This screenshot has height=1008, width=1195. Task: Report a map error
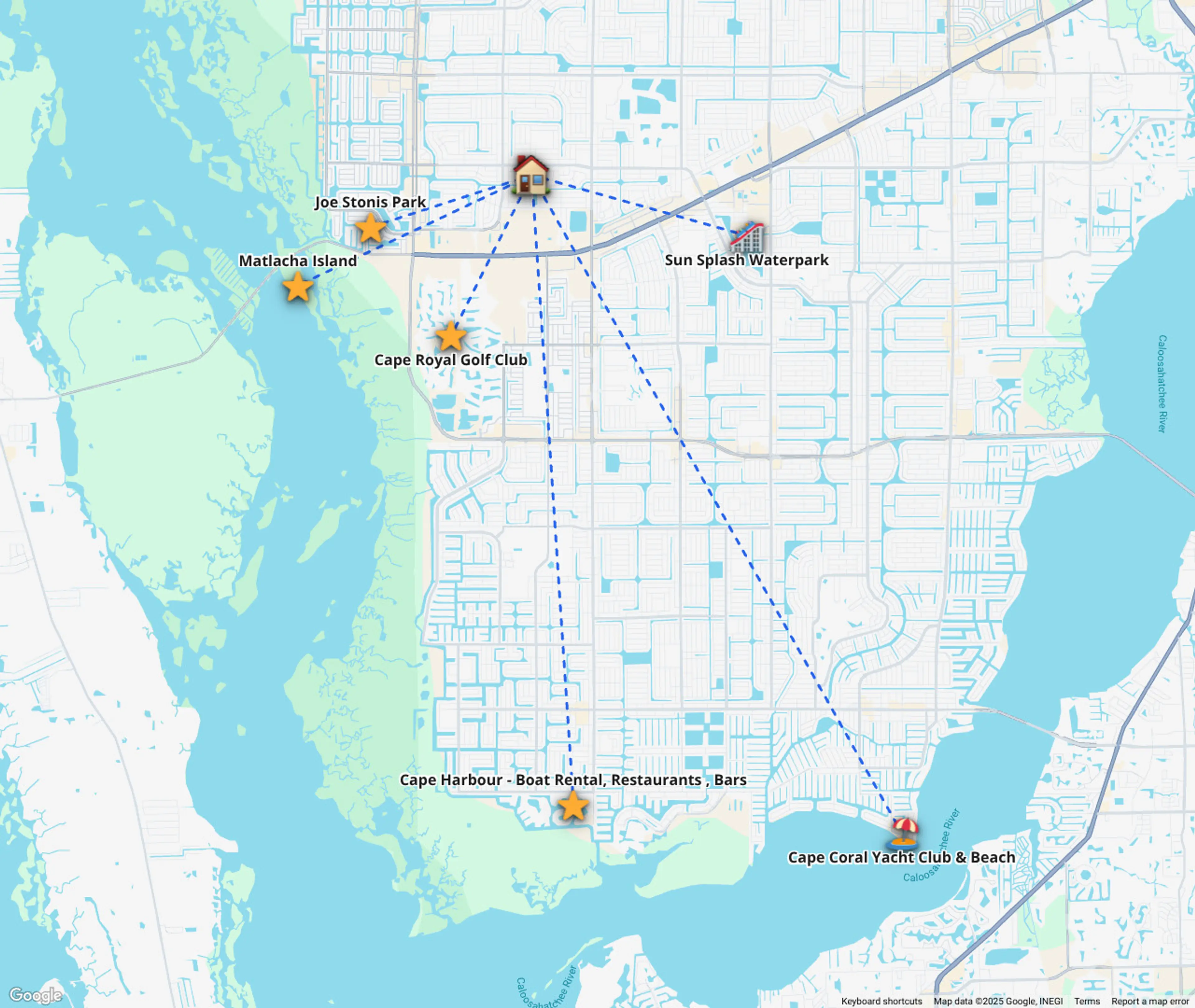1150,1001
